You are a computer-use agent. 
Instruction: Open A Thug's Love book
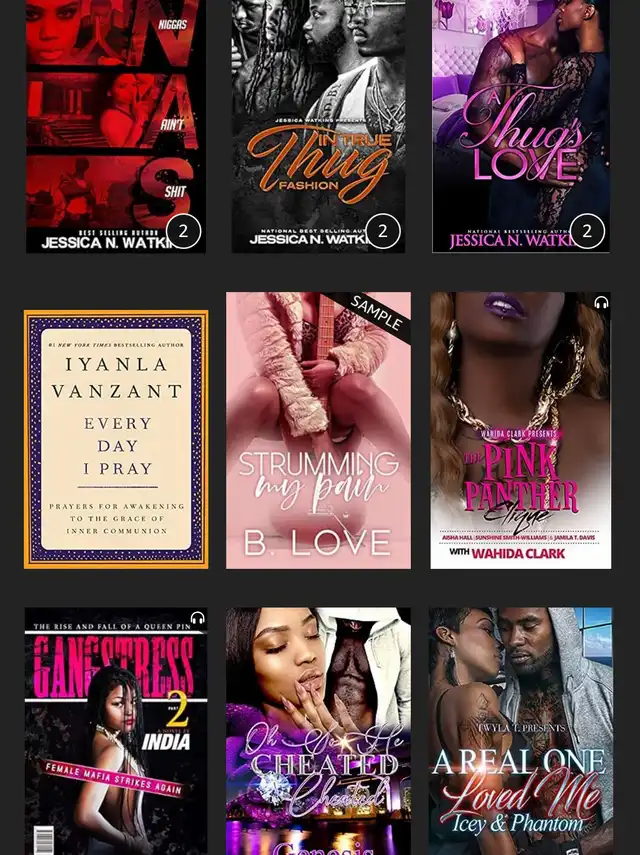(521, 127)
